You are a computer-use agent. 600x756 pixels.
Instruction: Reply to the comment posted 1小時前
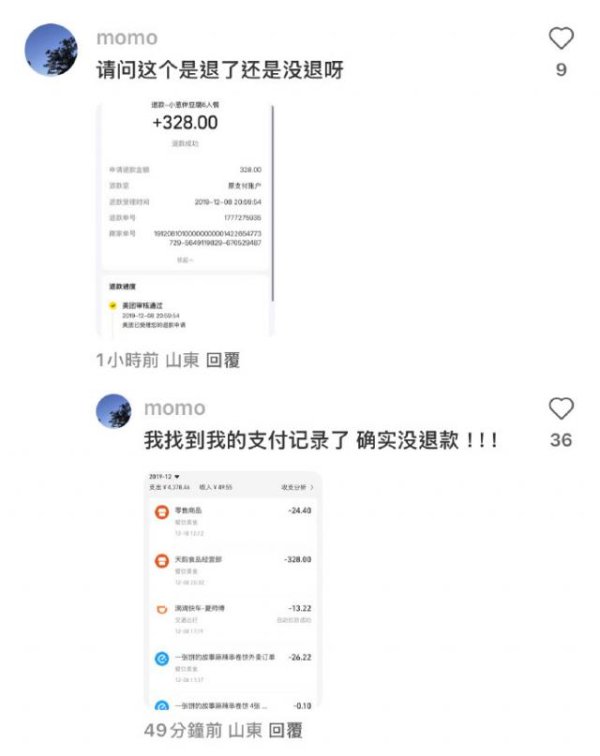[222, 359]
